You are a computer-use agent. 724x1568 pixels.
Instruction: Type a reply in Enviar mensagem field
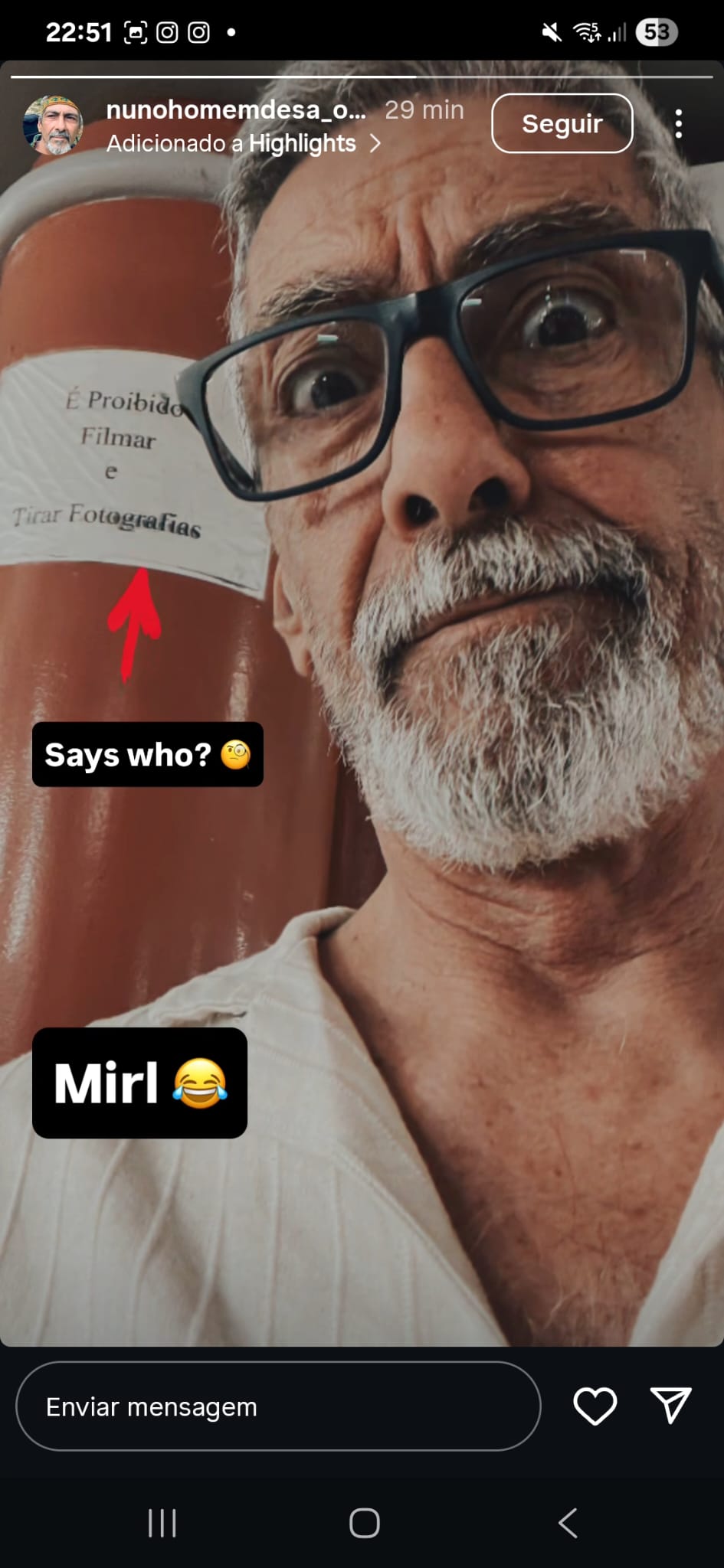(278, 1406)
